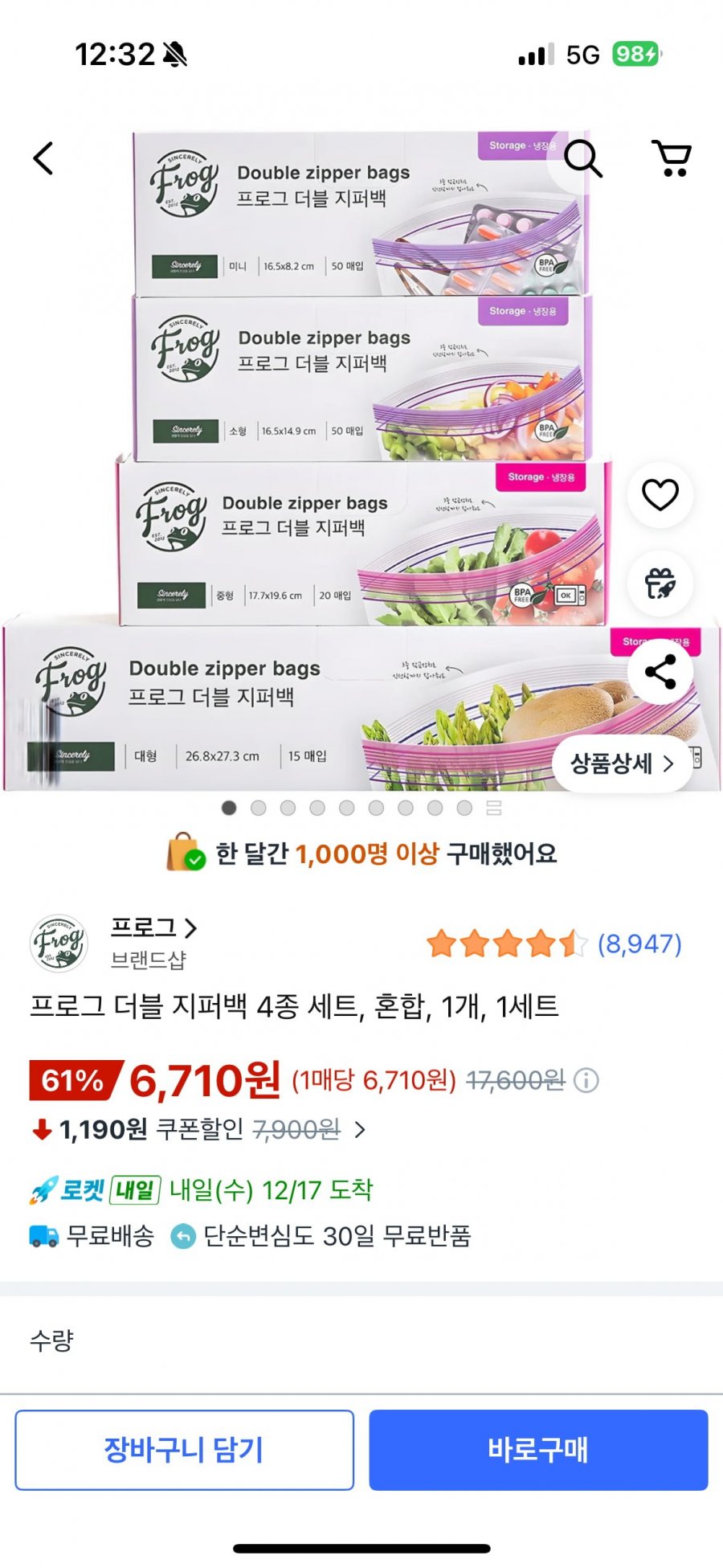Open the gift sending icon
This screenshot has width=723, height=1568.
(660, 583)
